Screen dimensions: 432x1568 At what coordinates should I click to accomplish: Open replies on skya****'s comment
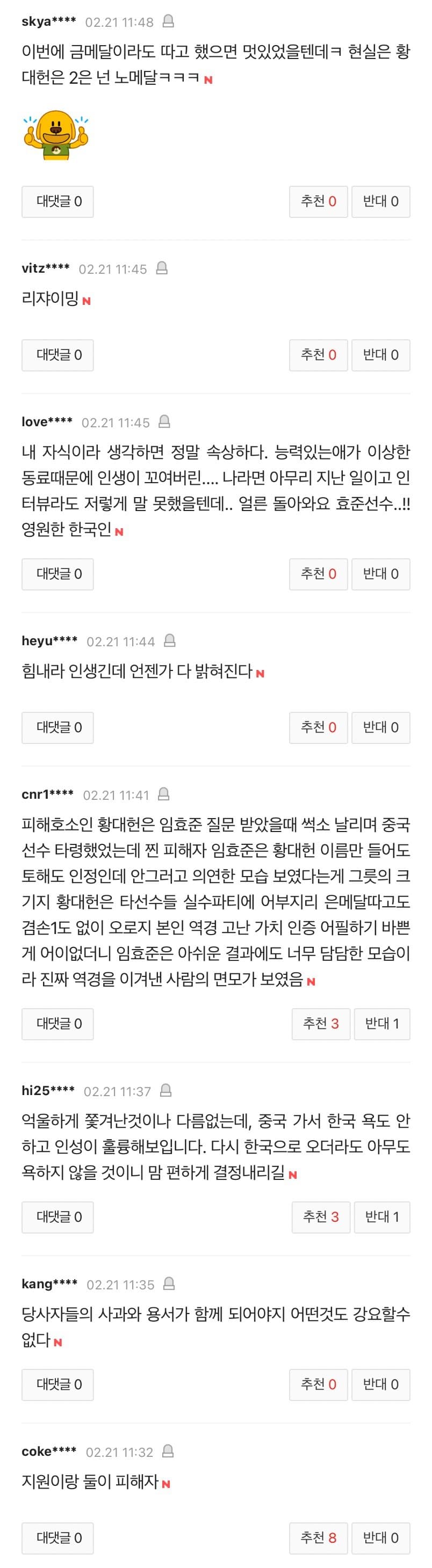click(58, 201)
